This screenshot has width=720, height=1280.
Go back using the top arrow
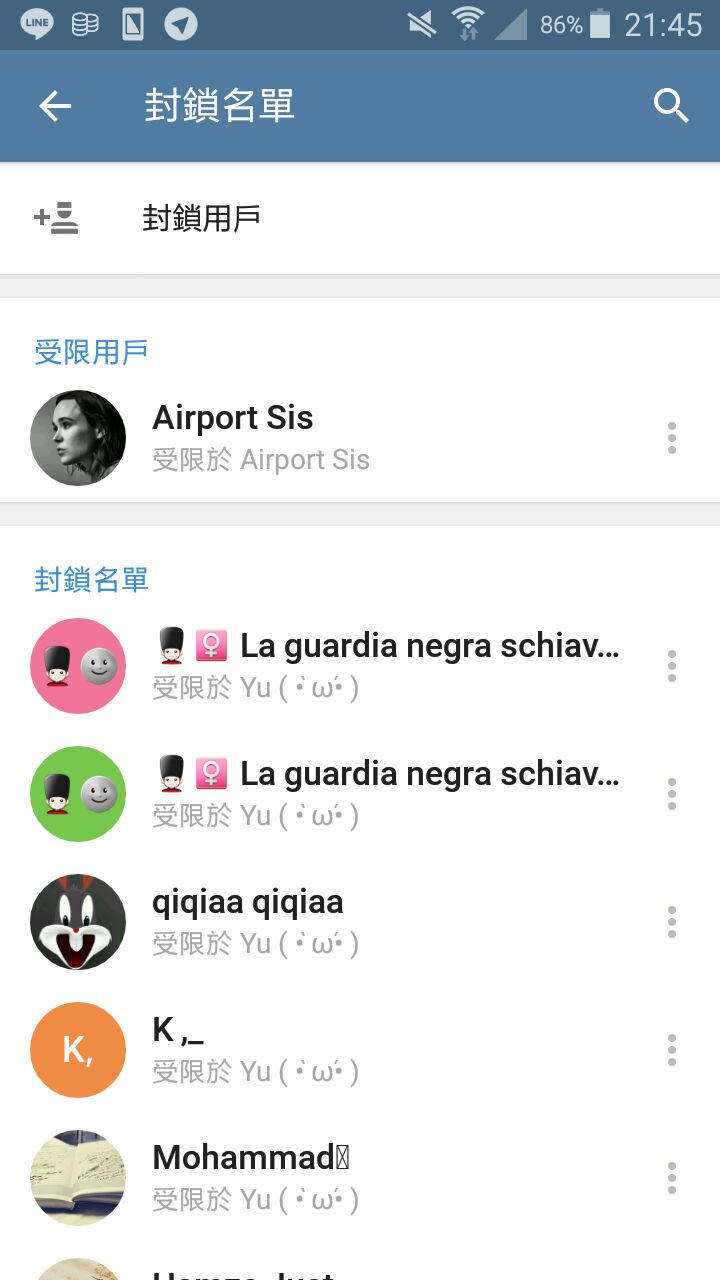click(55, 106)
